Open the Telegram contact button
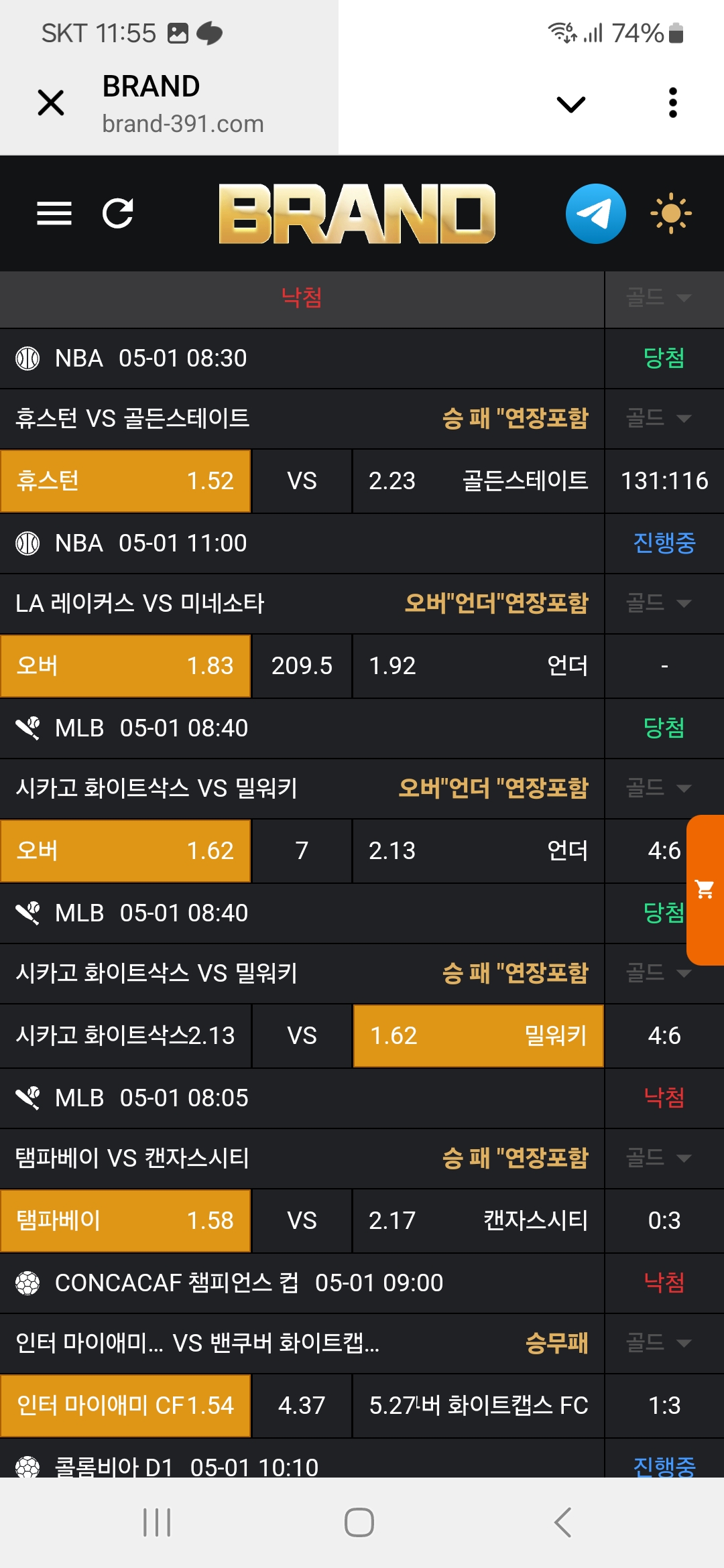 [596, 214]
